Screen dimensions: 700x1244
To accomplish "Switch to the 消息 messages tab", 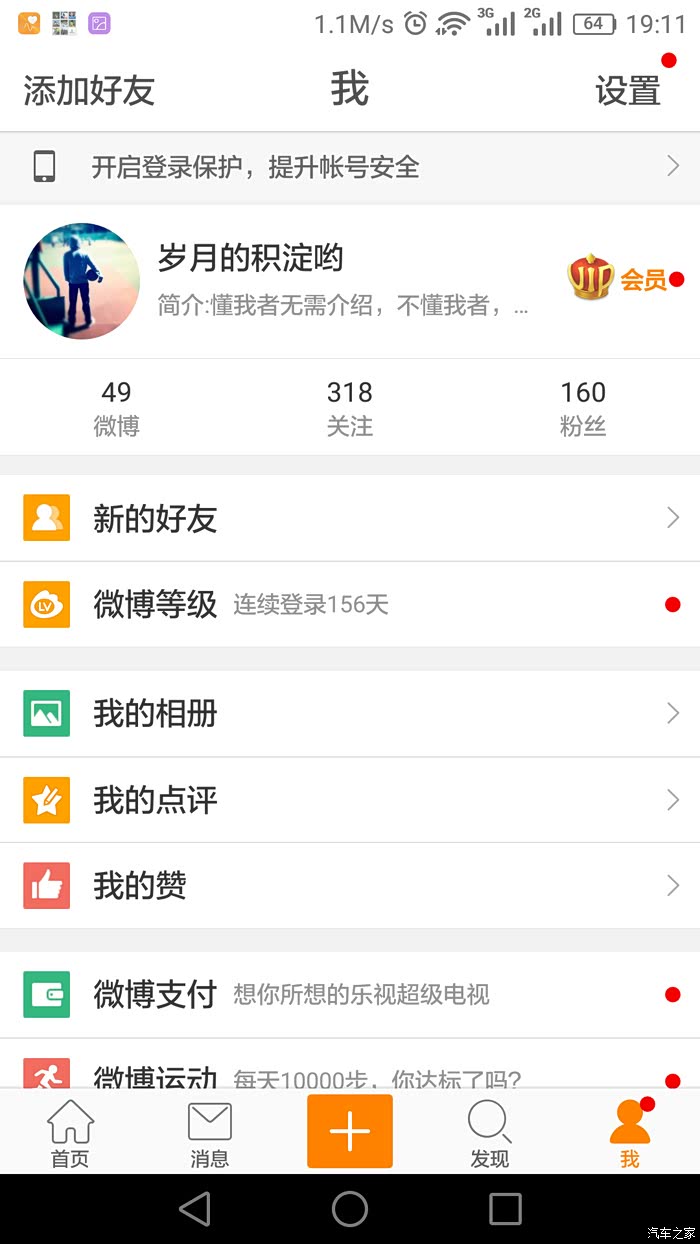I will click(x=210, y=1133).
